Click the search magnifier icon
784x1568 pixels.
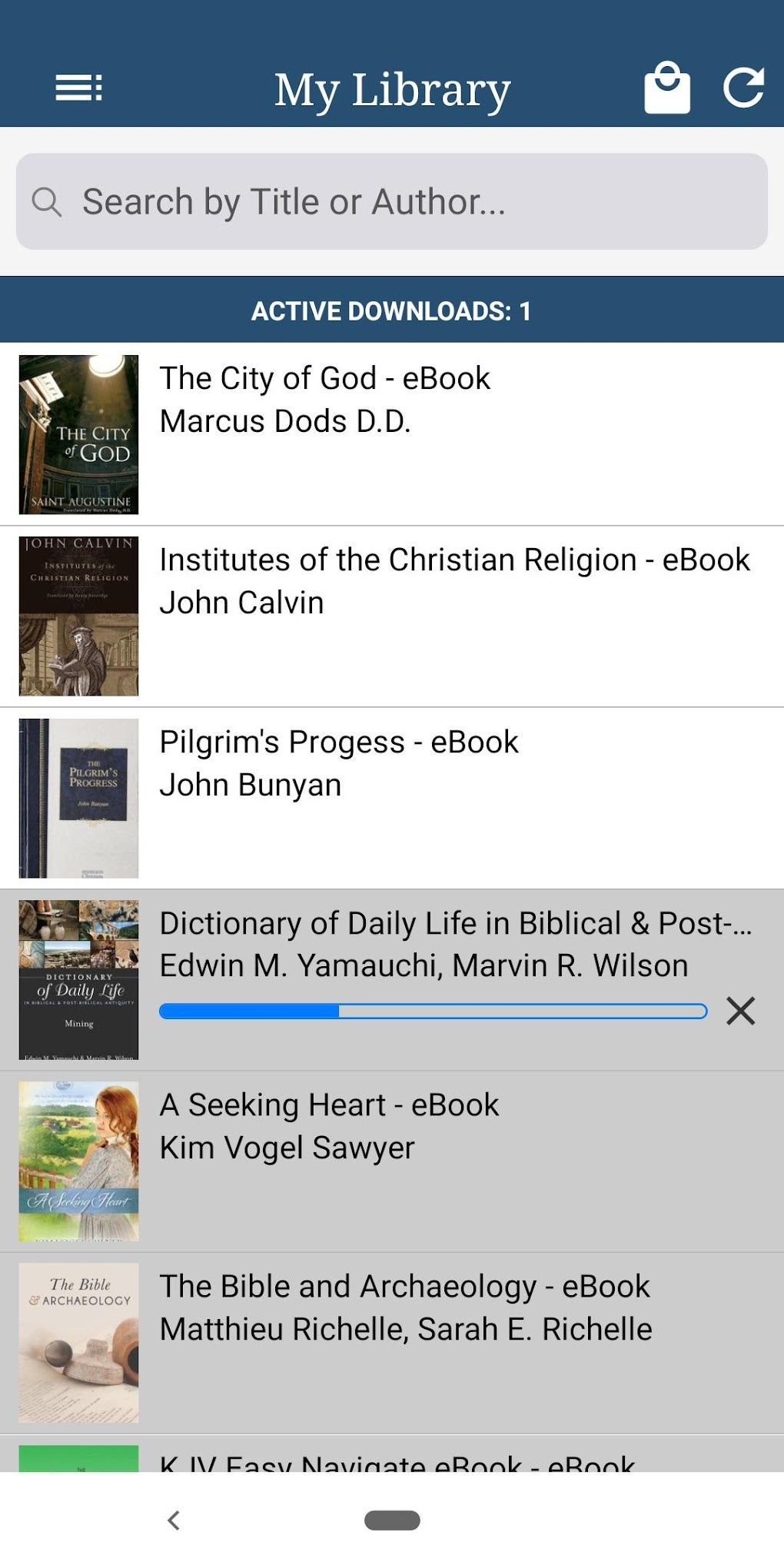coord(48,201)
